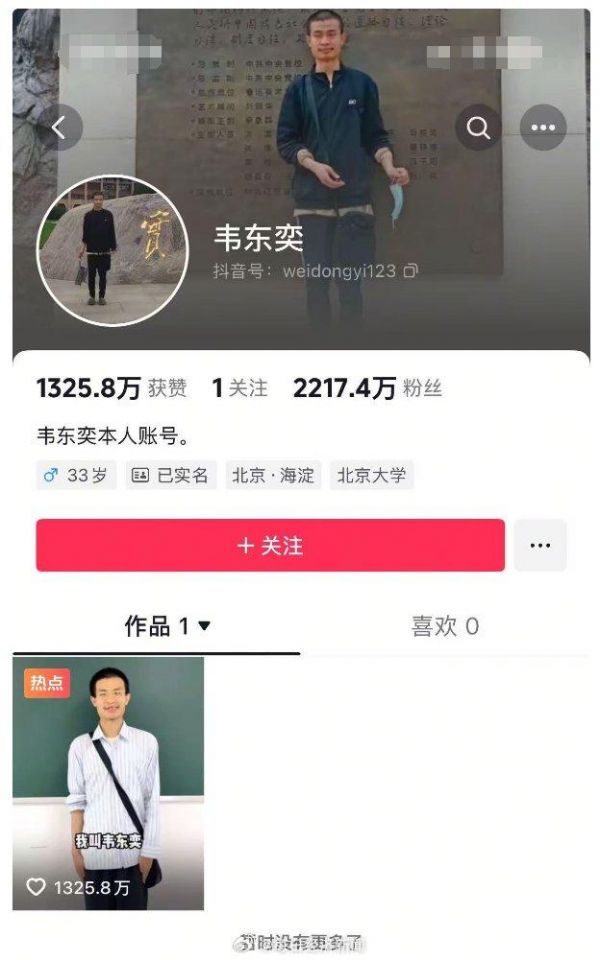Viewport: 600px width, 960px height.
Task: View the 1 关注 following list
Action: (x=240, y=389)
